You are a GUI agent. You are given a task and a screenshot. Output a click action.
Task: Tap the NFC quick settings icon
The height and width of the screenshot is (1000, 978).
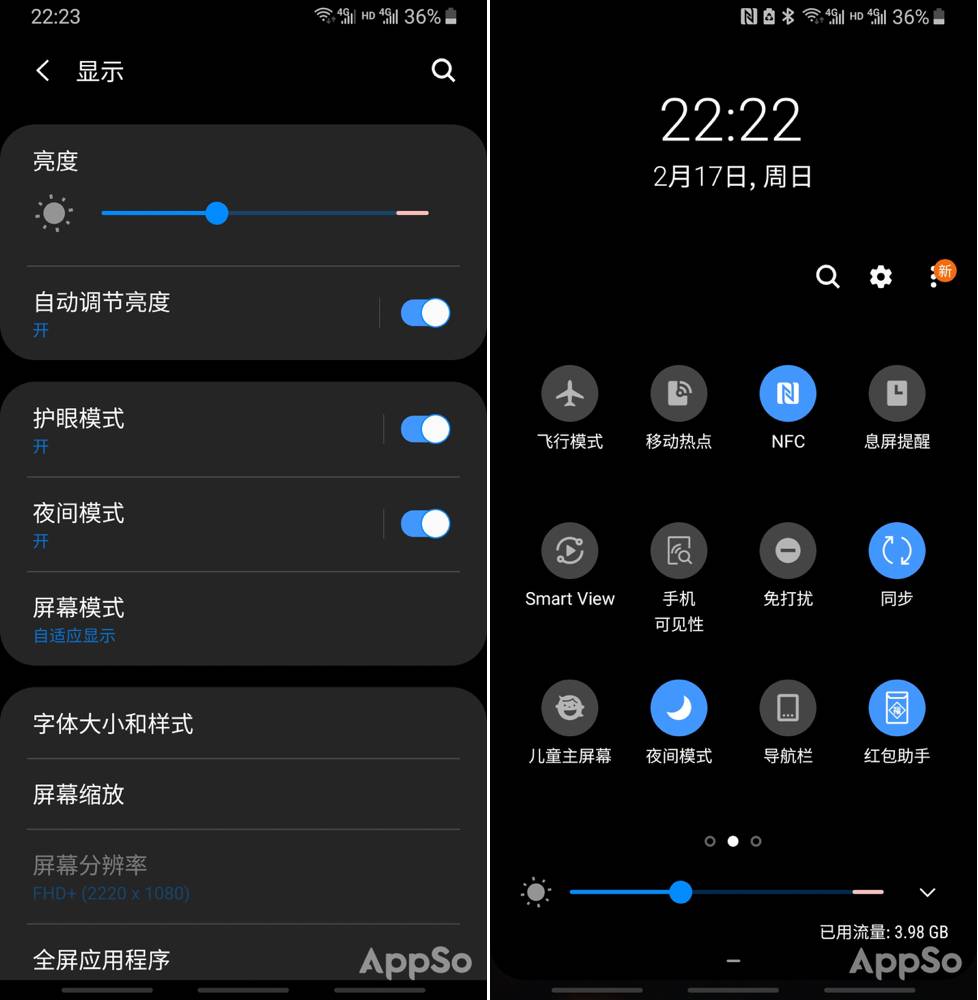click(x=787, y=393)
